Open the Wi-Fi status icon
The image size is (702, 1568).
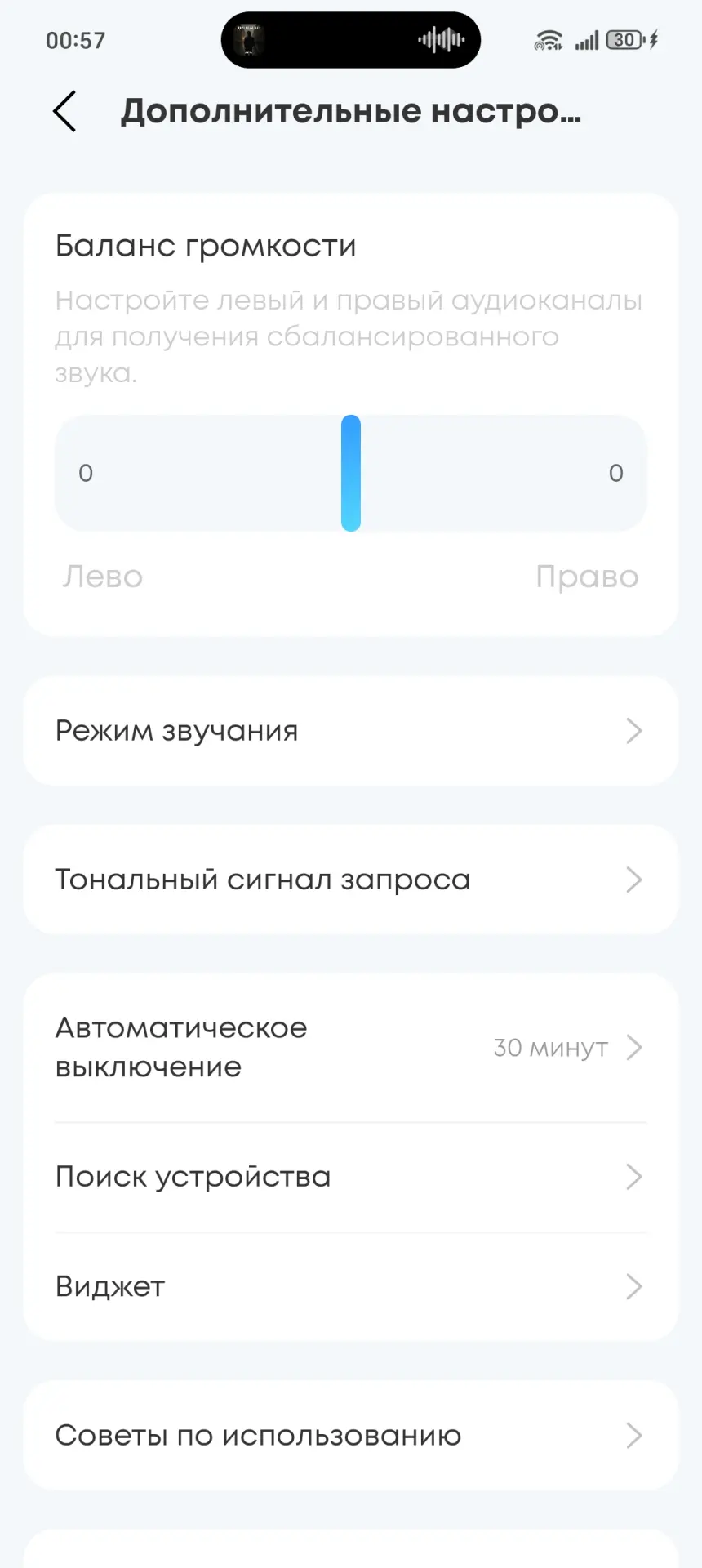tap(548, 39)
